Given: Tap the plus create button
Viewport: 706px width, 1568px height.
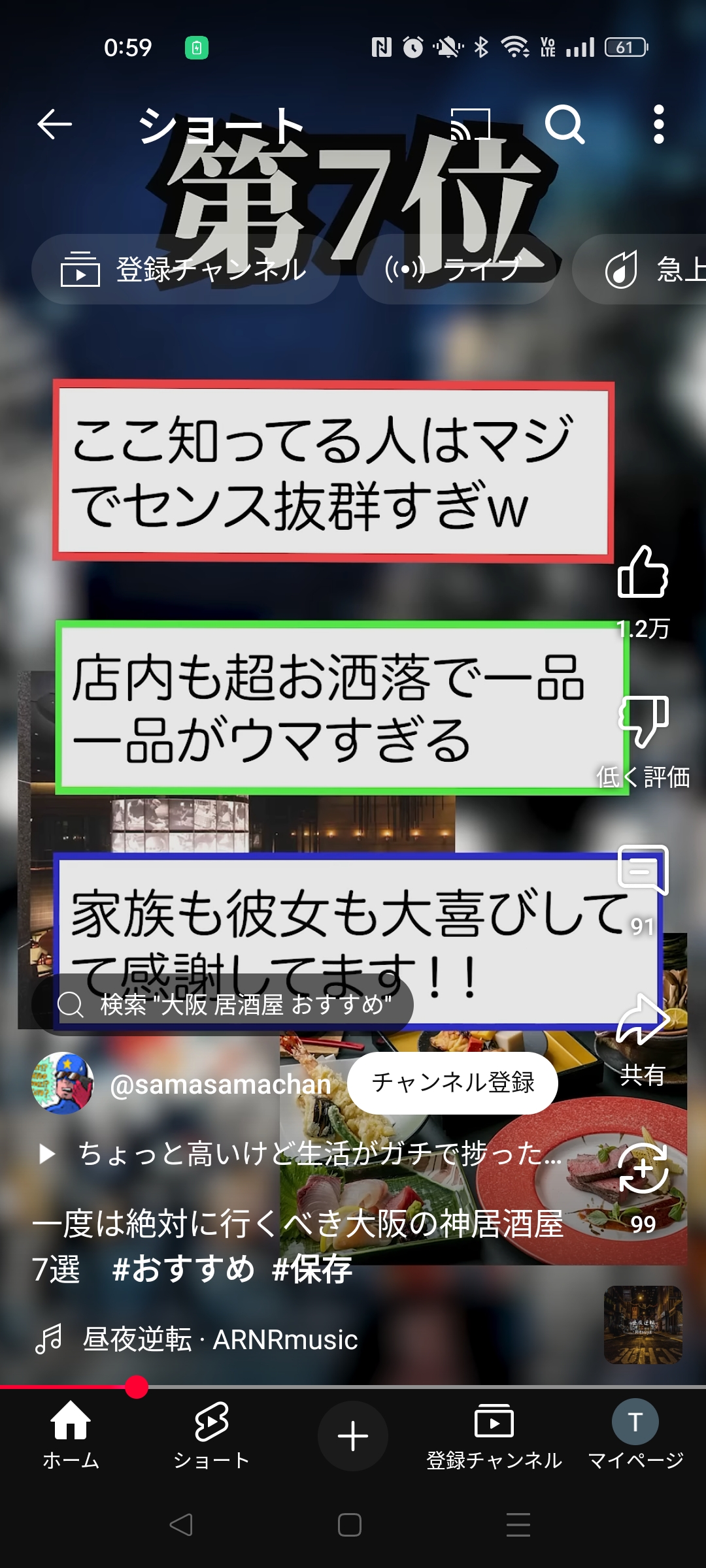Looking at the screenshot, I should [x=353, y=1435].
